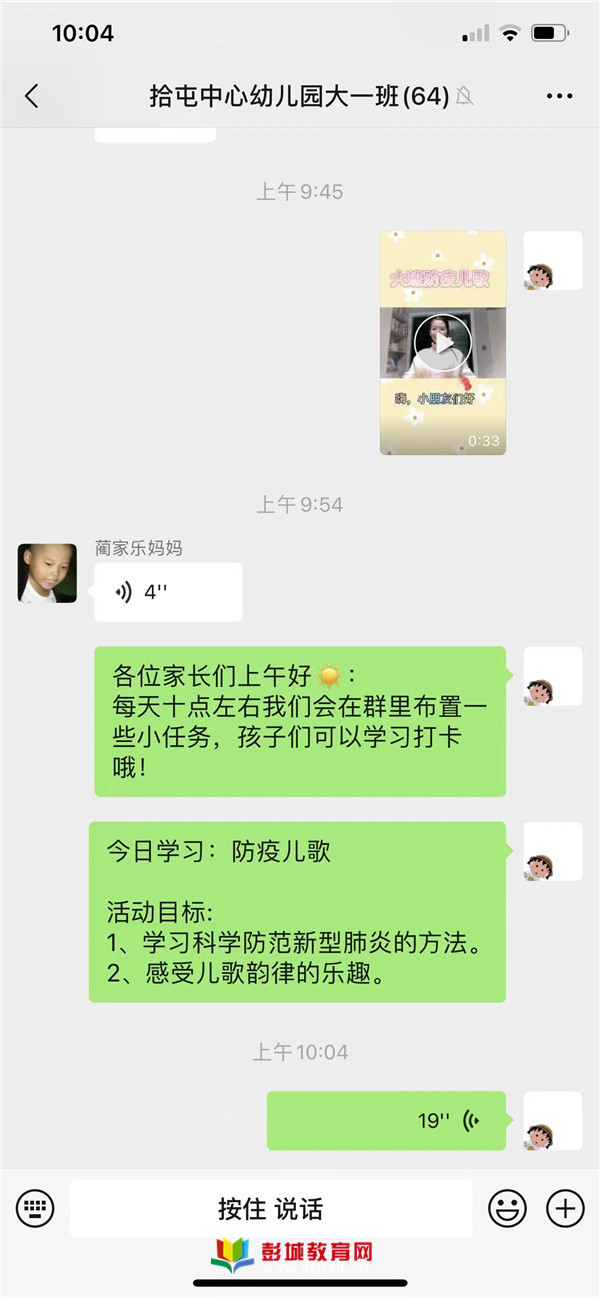
Task: Open the emoji sticker panel
Action: 507,1208
